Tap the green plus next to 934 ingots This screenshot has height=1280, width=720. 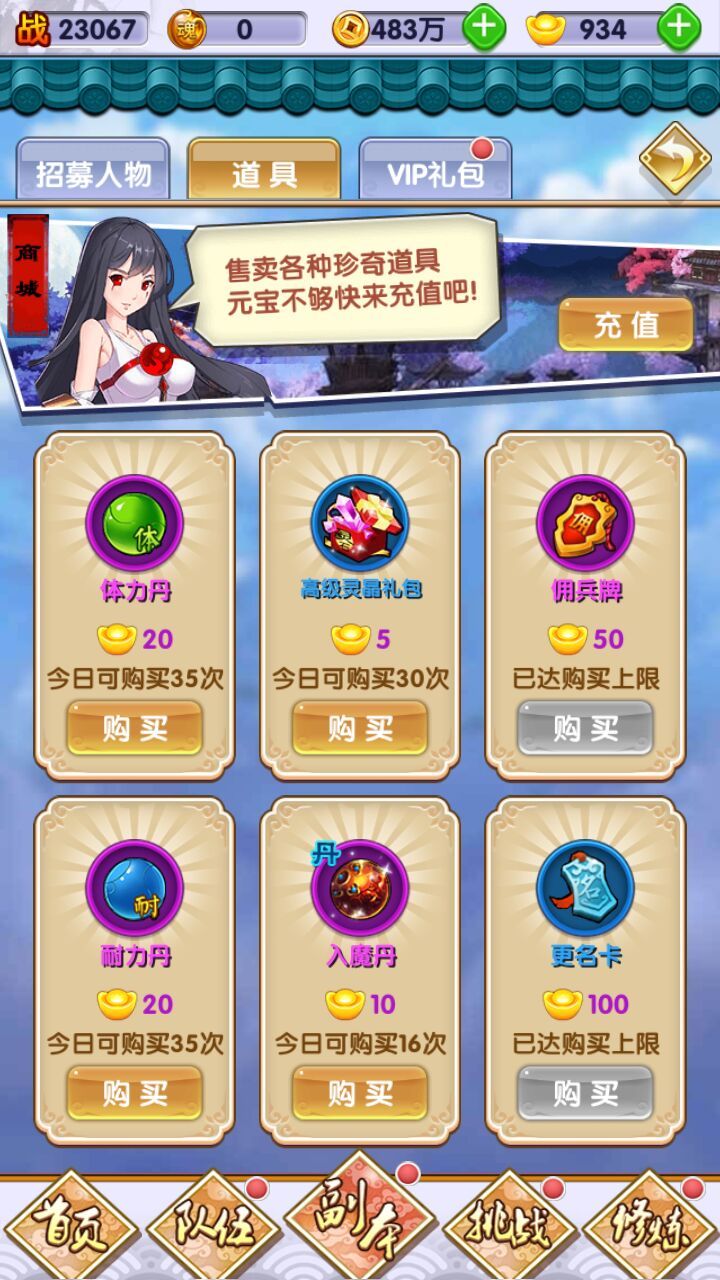pyautogui.click(x=679, y=27)
